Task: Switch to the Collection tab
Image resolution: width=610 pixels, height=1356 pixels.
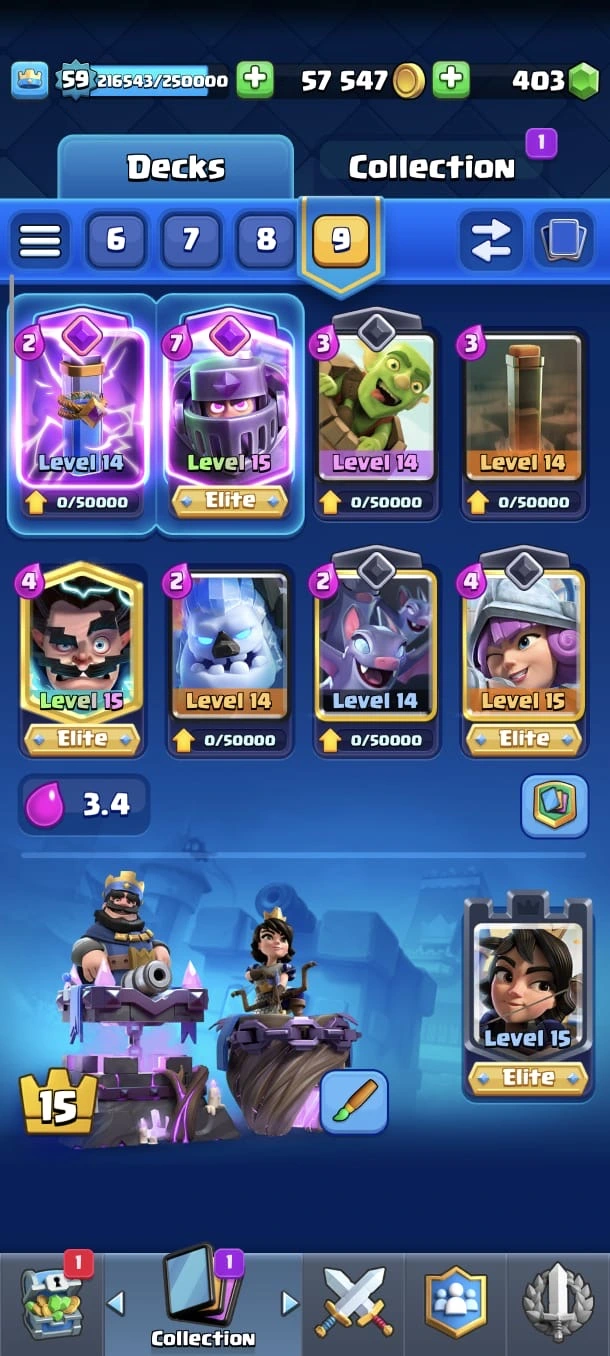Action: 431,167
